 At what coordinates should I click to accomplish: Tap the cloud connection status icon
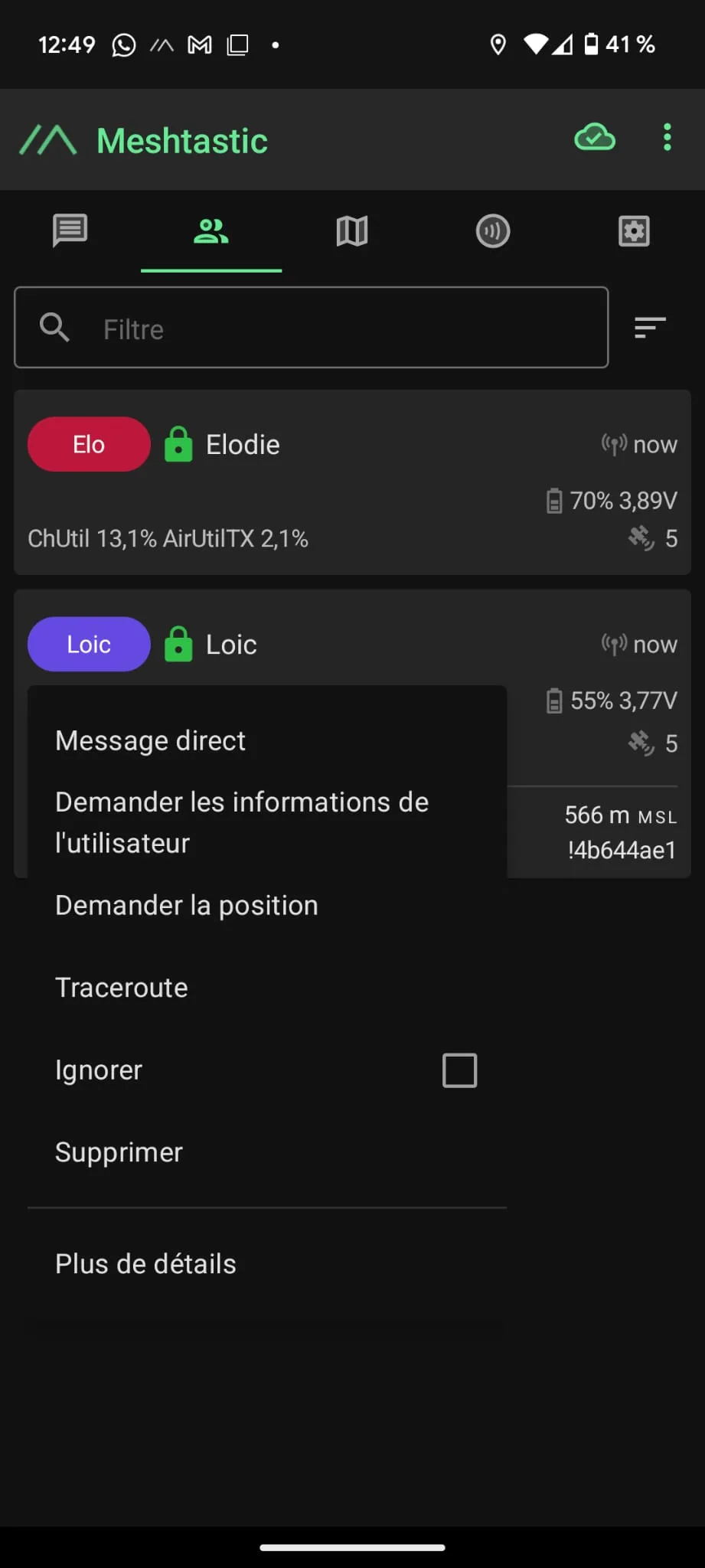point(595,138)
